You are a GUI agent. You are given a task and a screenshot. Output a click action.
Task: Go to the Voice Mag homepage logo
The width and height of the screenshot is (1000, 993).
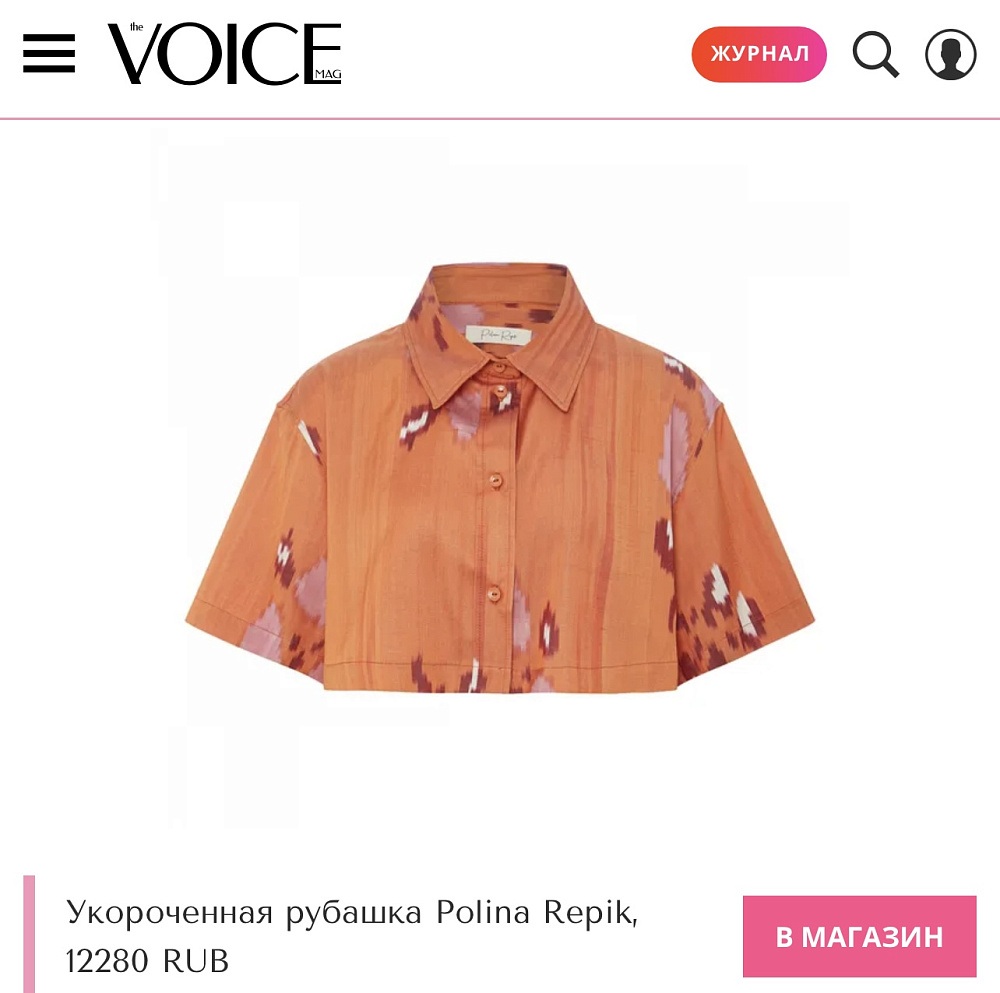pyautogui.click(x=225, y=54)
